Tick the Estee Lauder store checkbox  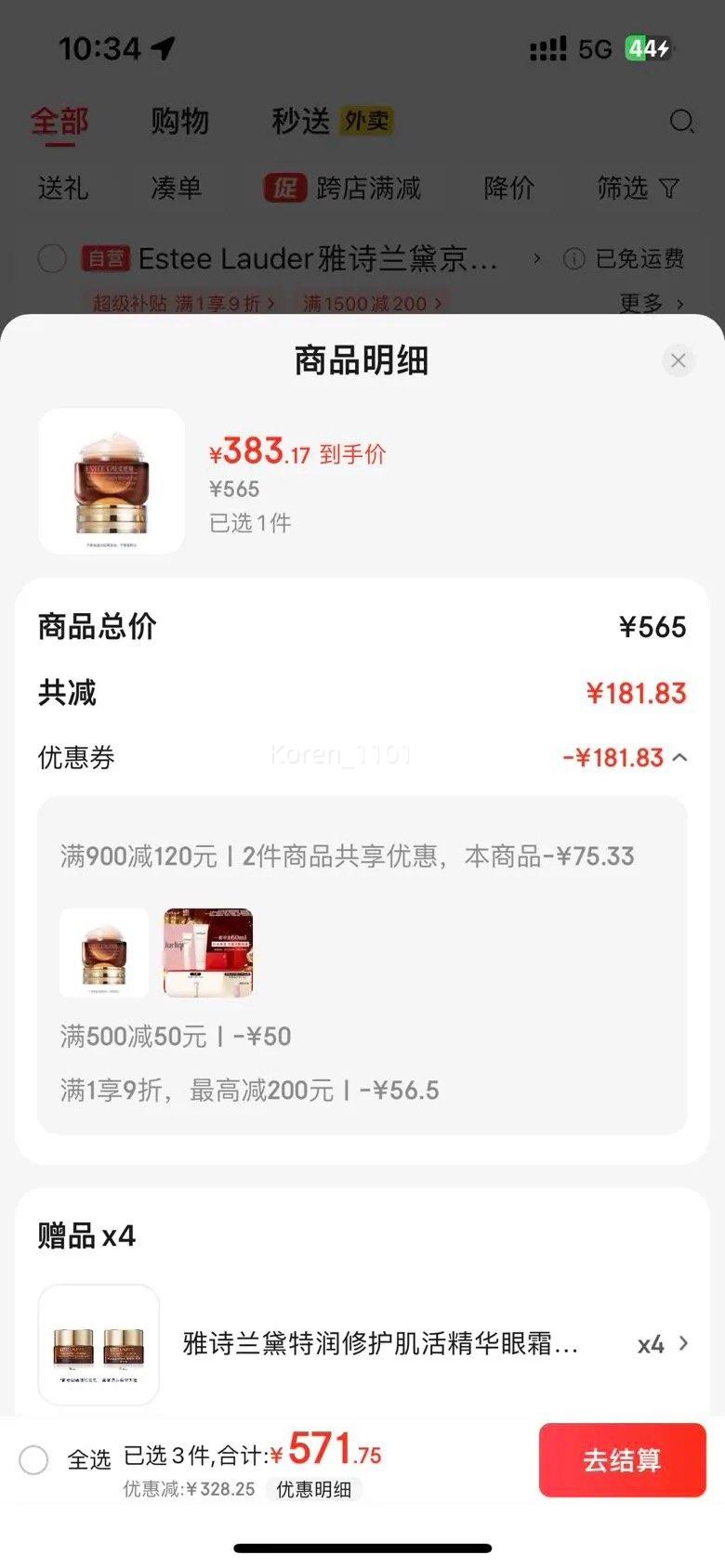[52, 258]
